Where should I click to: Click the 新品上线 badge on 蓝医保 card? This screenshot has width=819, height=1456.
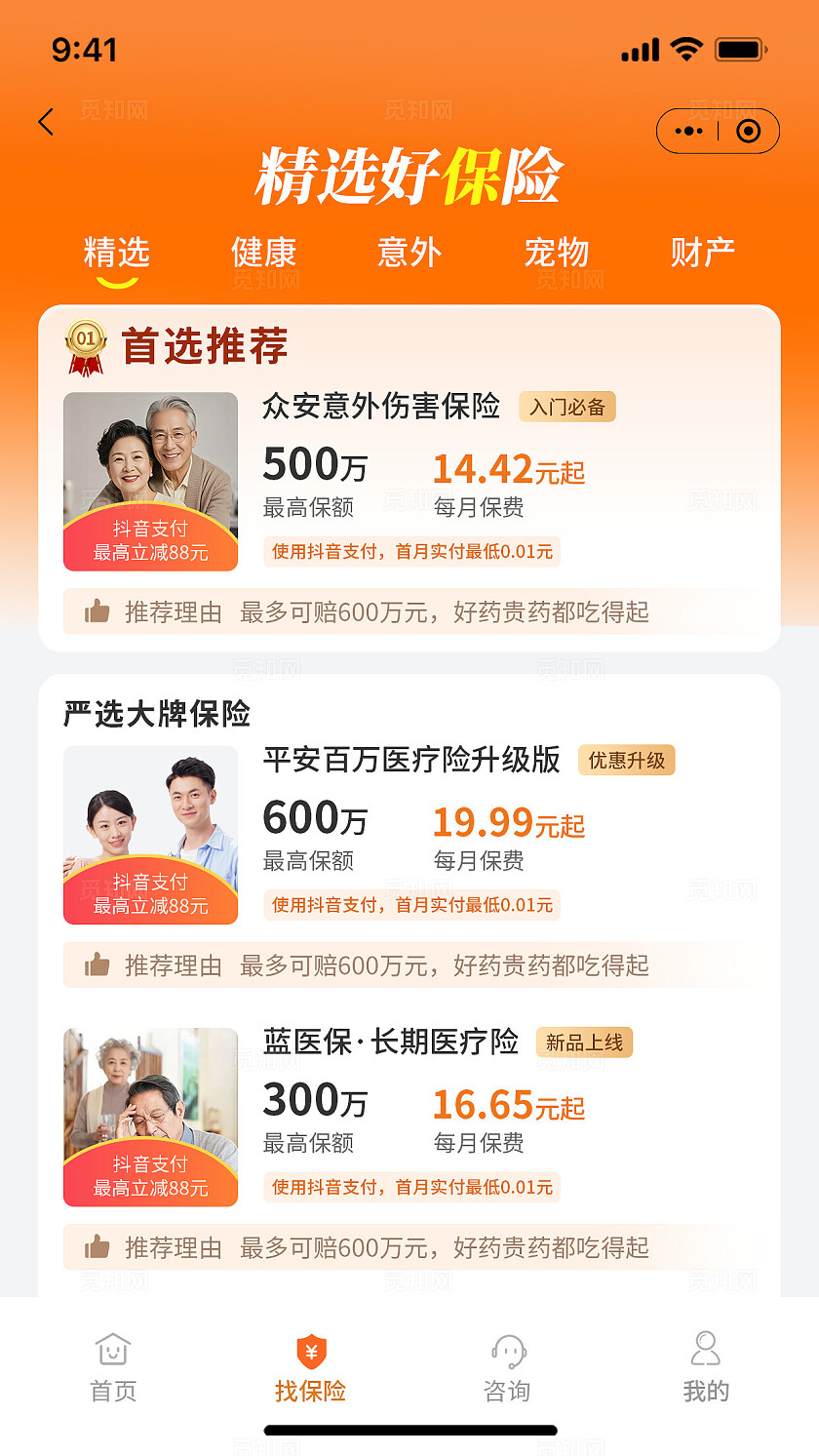tap(584, 1043)
